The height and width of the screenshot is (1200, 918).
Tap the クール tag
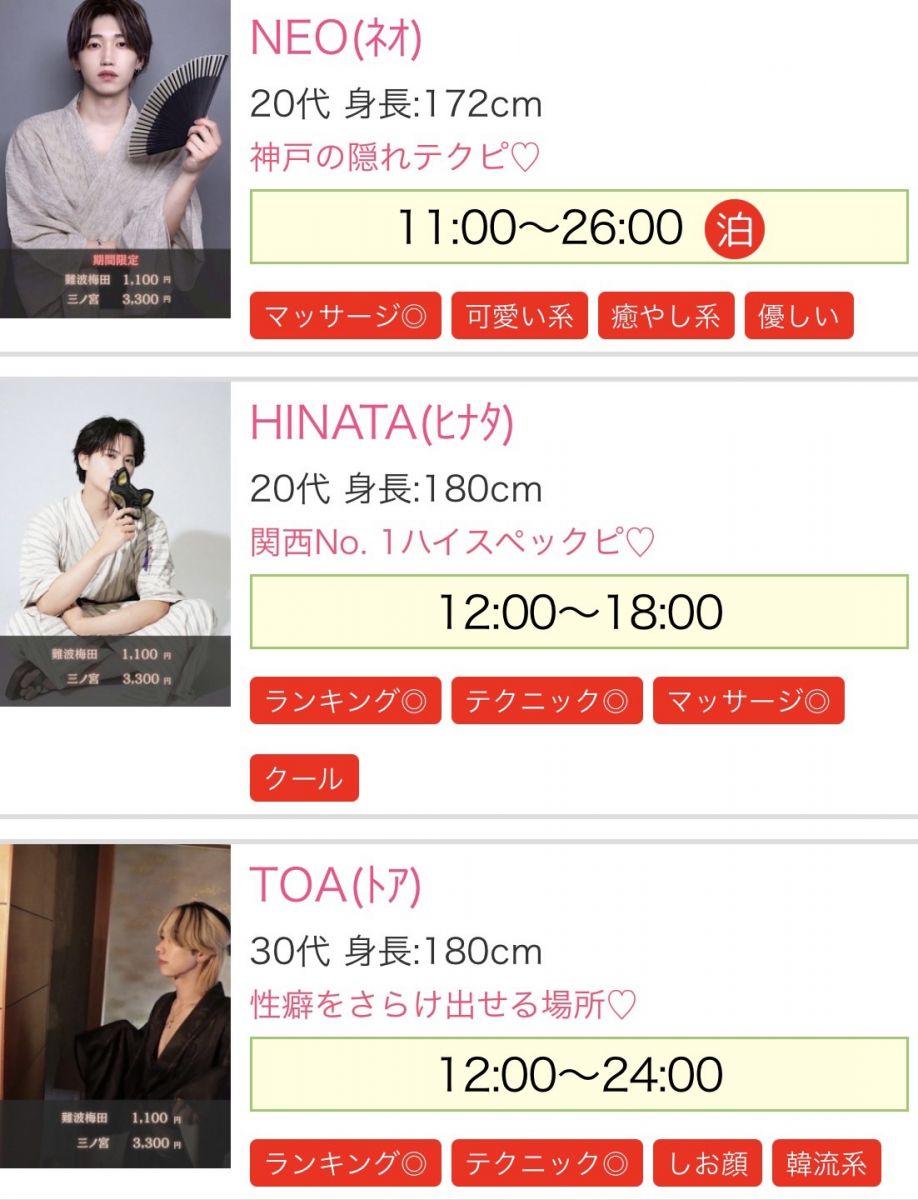click(304, 778)
